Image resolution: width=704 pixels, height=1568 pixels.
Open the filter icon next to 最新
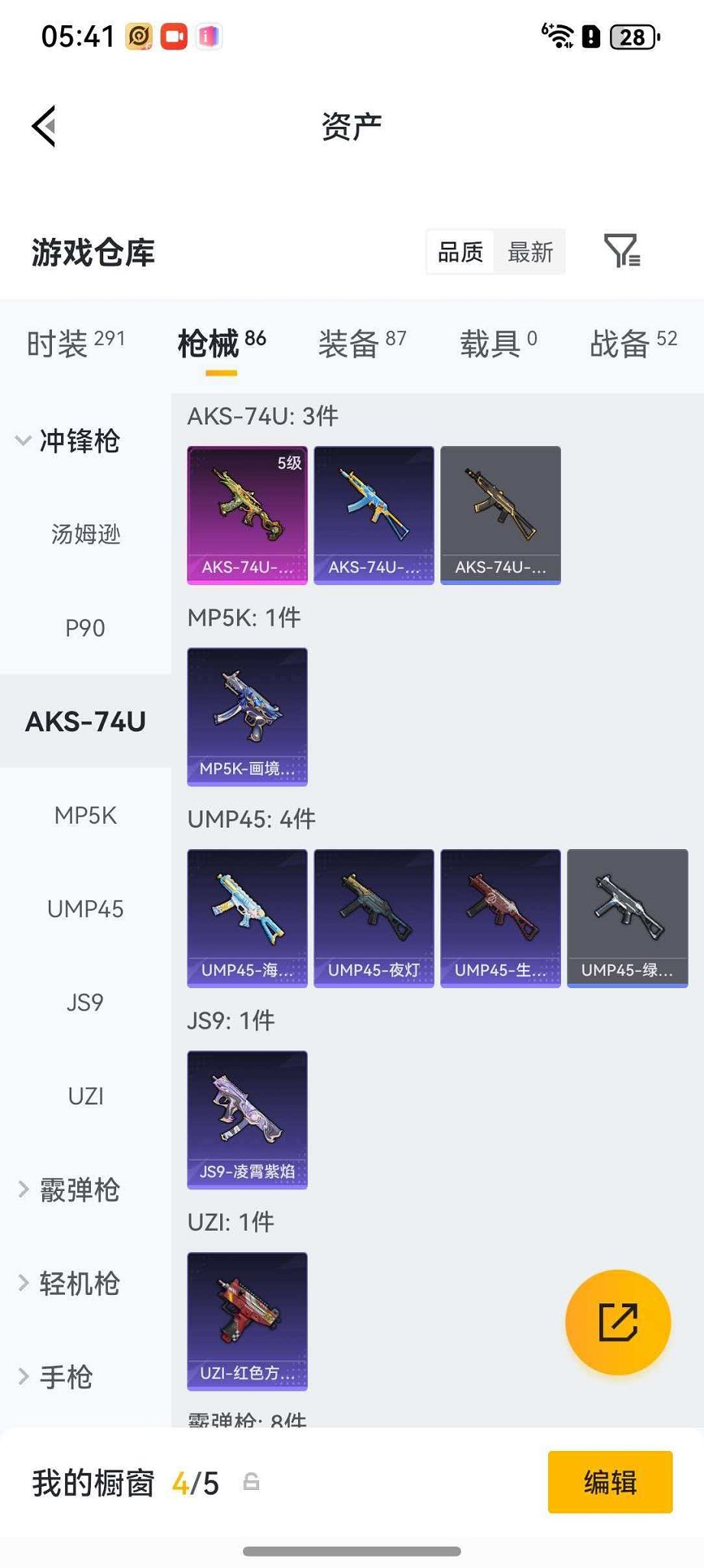click(621, 251)
